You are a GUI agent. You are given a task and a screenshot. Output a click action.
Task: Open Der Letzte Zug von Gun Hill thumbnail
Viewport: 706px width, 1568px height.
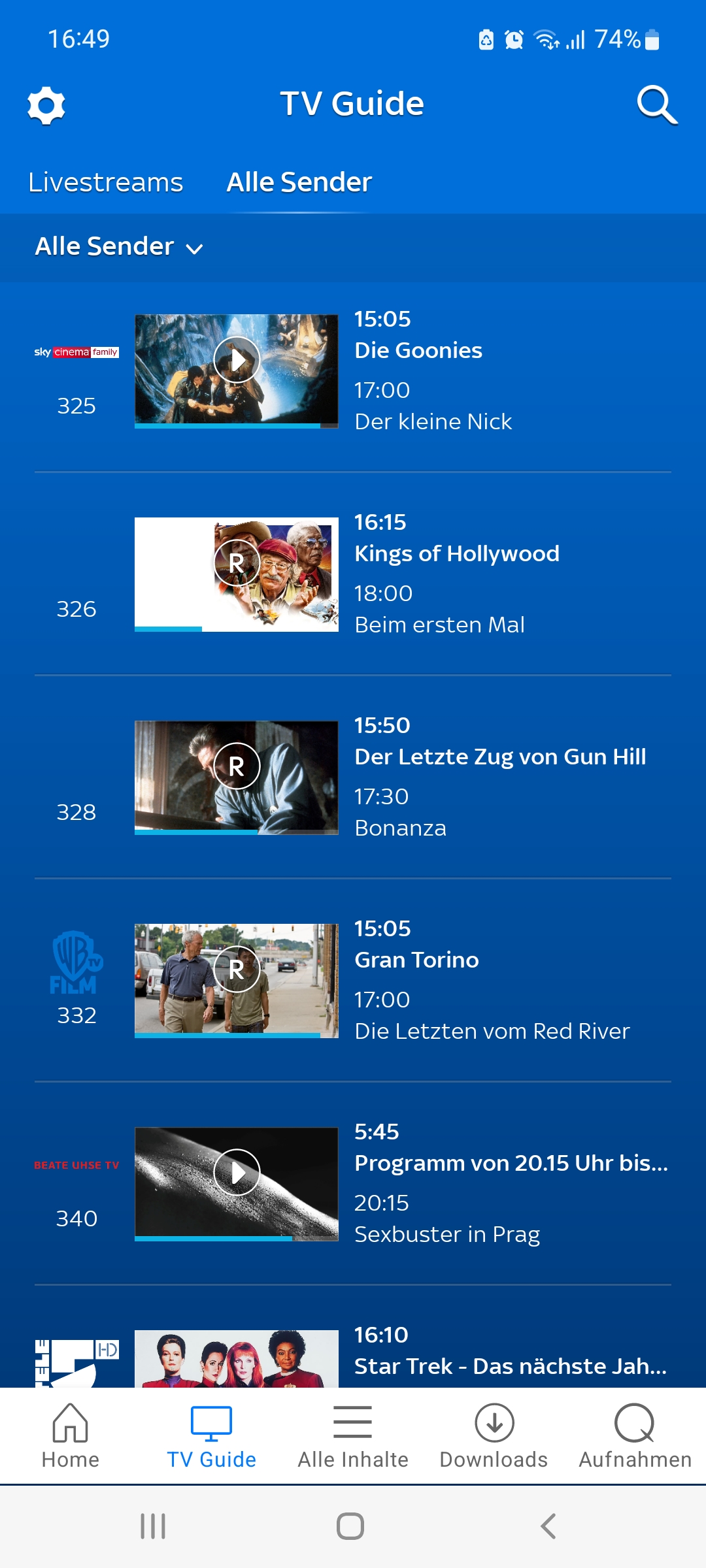click(237, 777)
